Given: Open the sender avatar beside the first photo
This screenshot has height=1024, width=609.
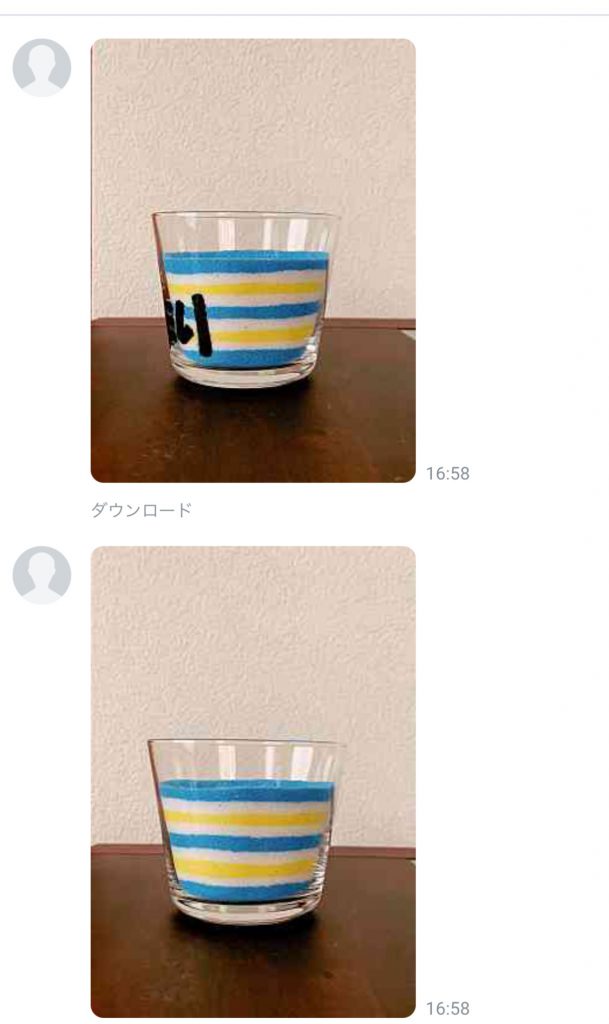Looking at the screenshot, I should pyautogui.click(x=42, y=68).
